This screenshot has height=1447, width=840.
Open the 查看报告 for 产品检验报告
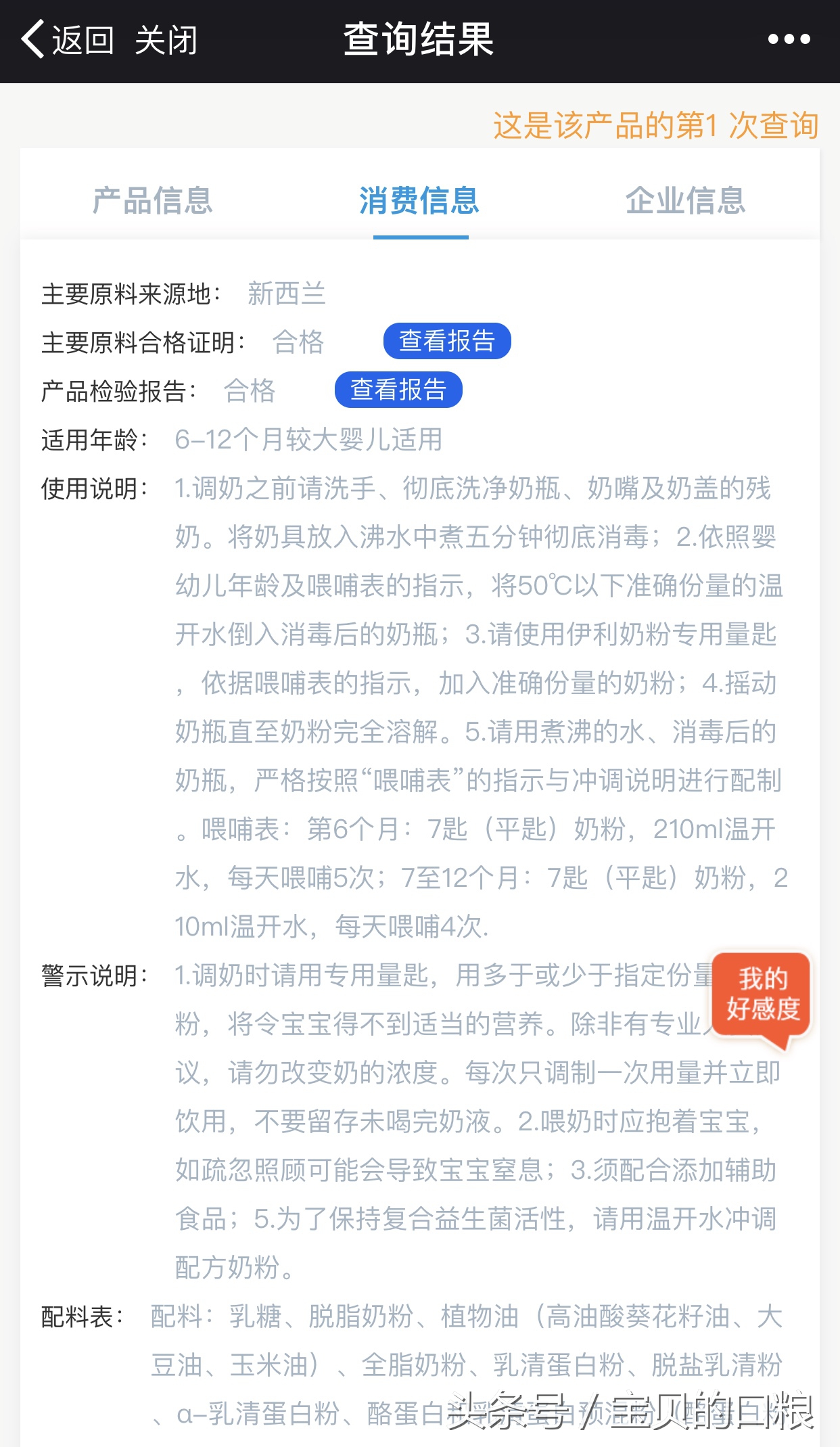coord(399,390)
